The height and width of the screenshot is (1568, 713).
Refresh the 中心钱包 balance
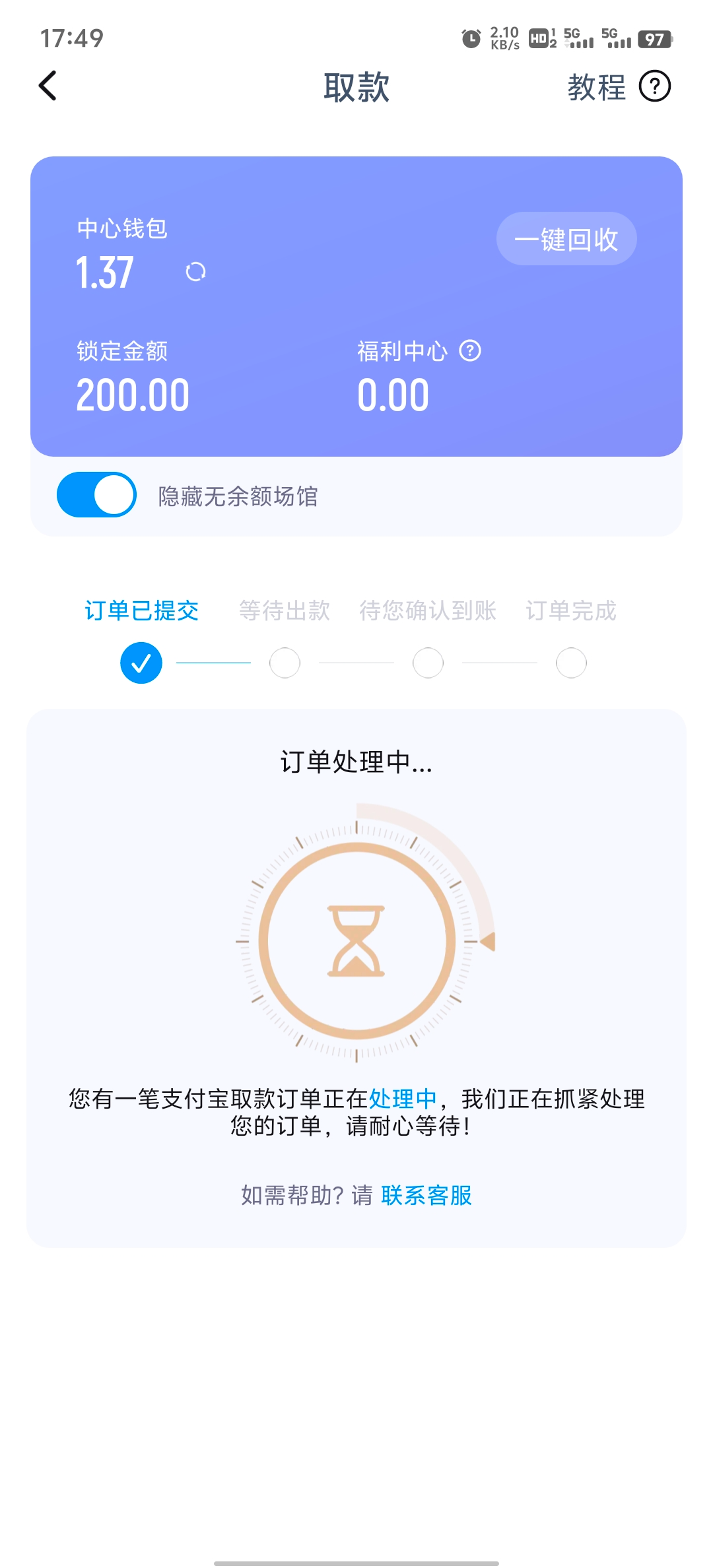(195, 272)
